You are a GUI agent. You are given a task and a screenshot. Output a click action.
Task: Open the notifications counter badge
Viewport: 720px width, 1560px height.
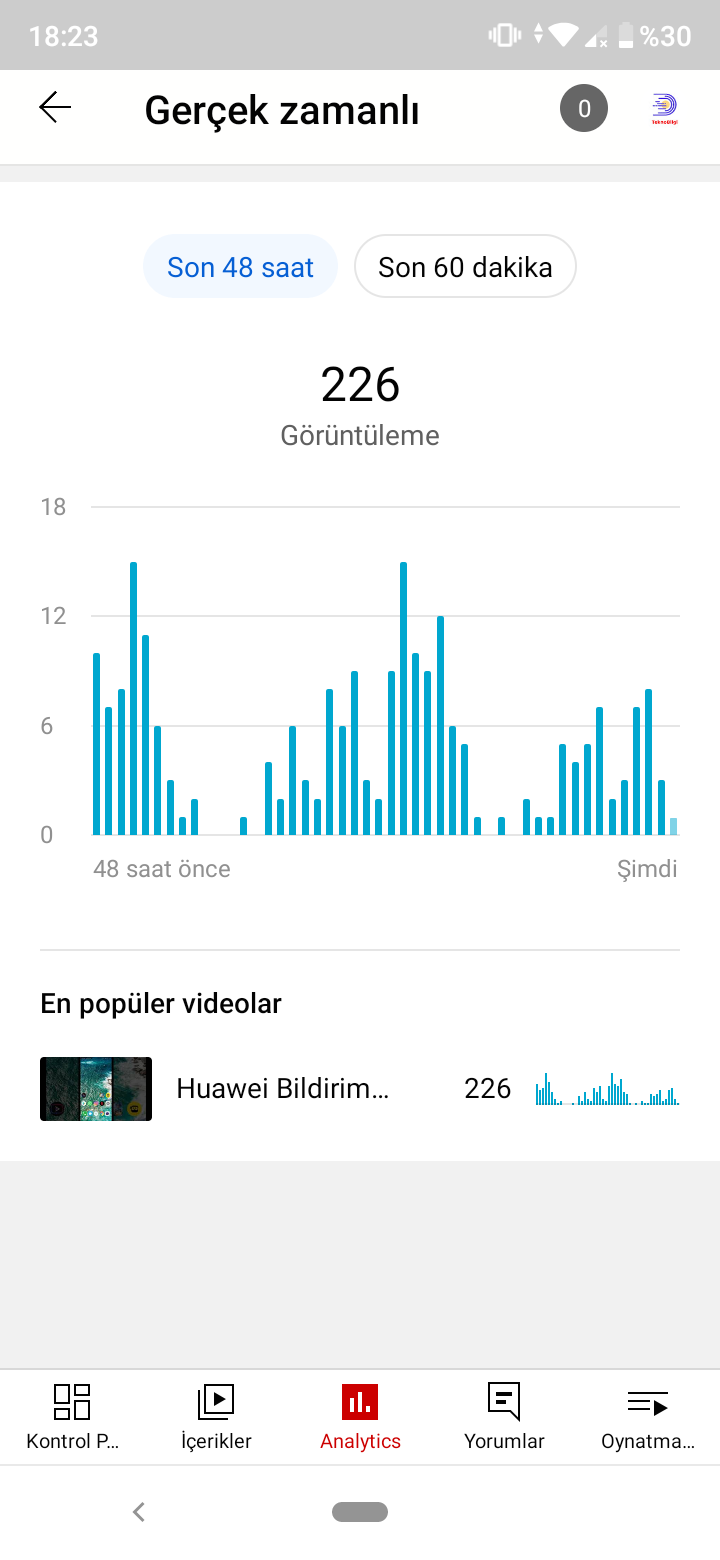click(584, 109)
